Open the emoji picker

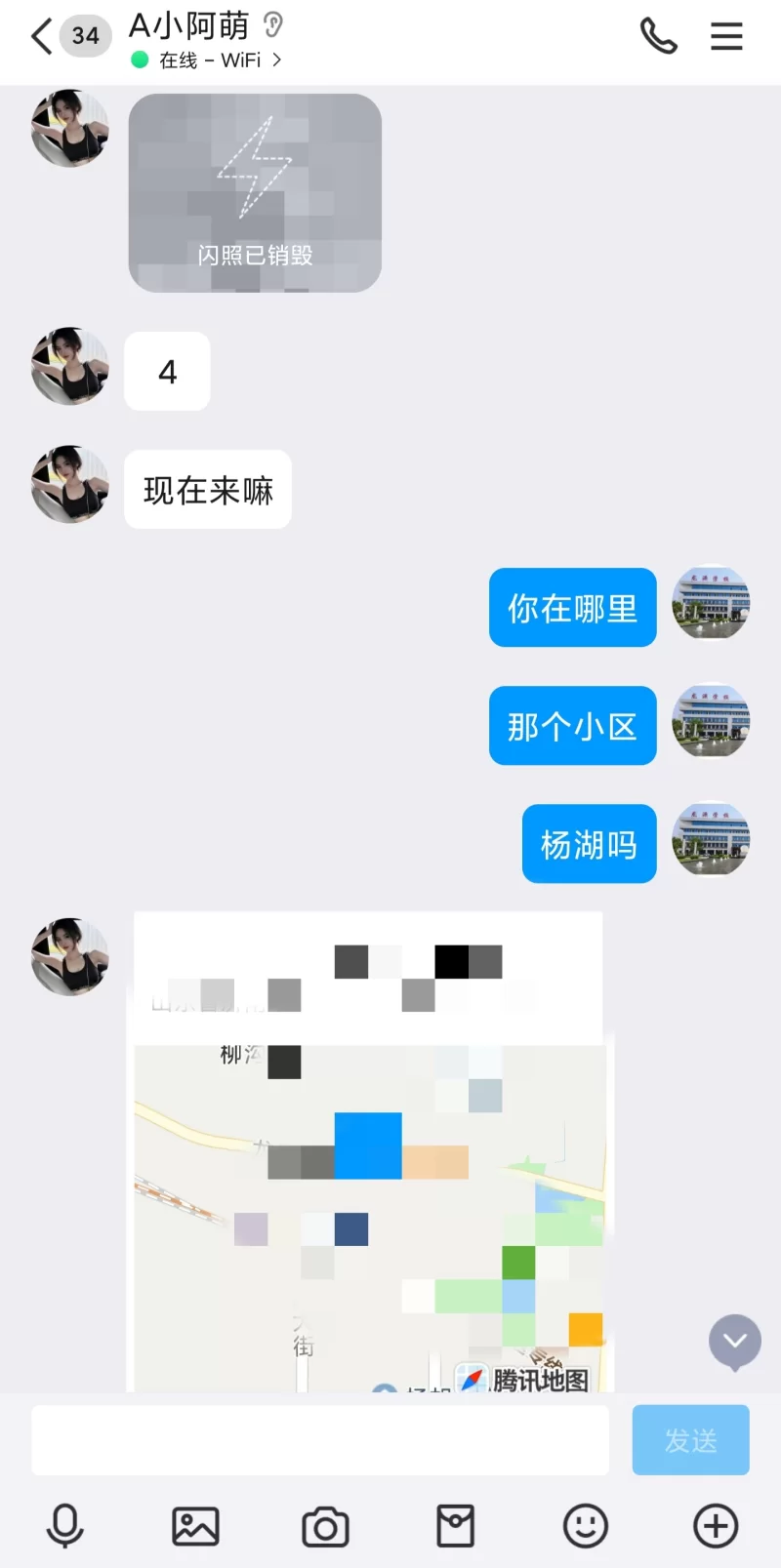coord(586,1526)
